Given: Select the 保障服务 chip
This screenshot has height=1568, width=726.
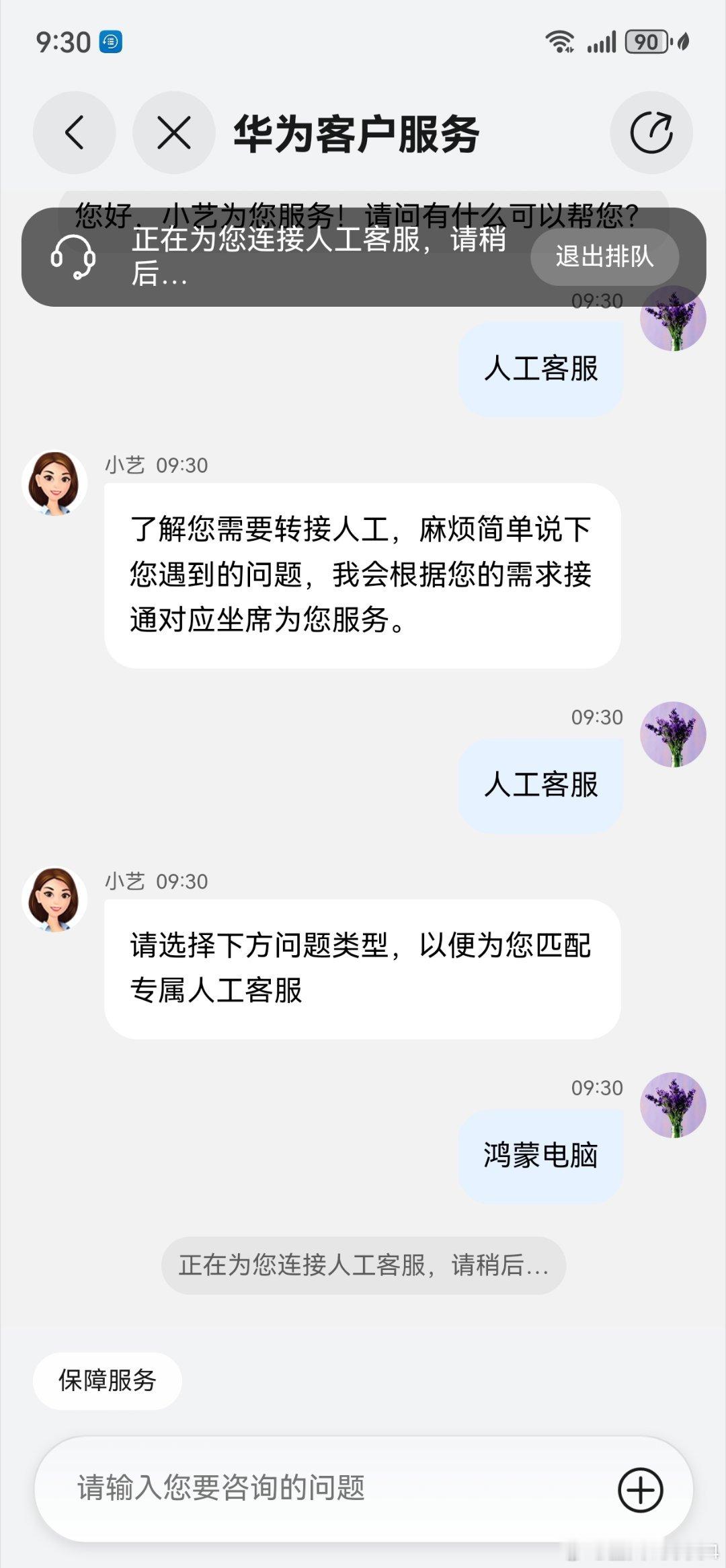Looking at the screenshot, I should point(108,1381).
